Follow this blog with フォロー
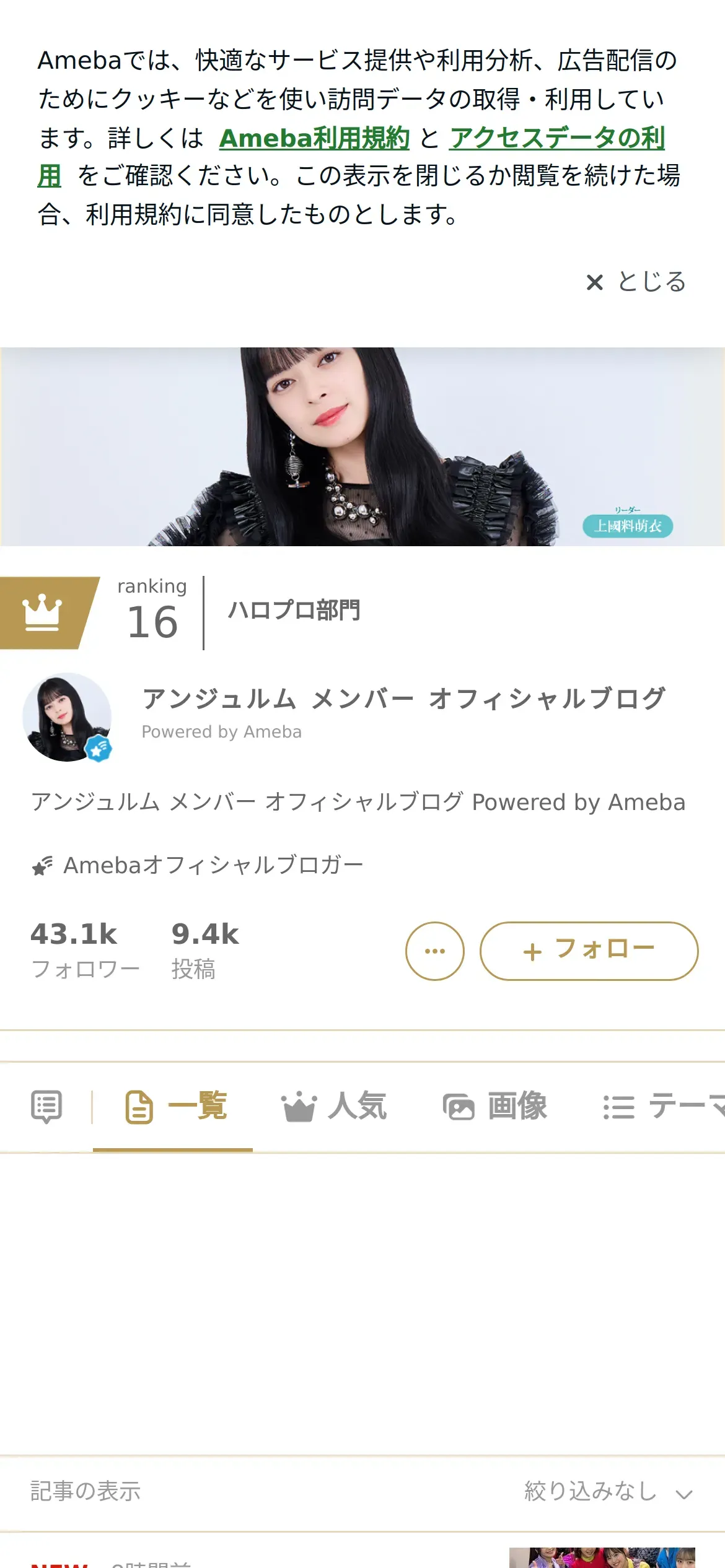725x1568 pixels. (x=589, y=951)
